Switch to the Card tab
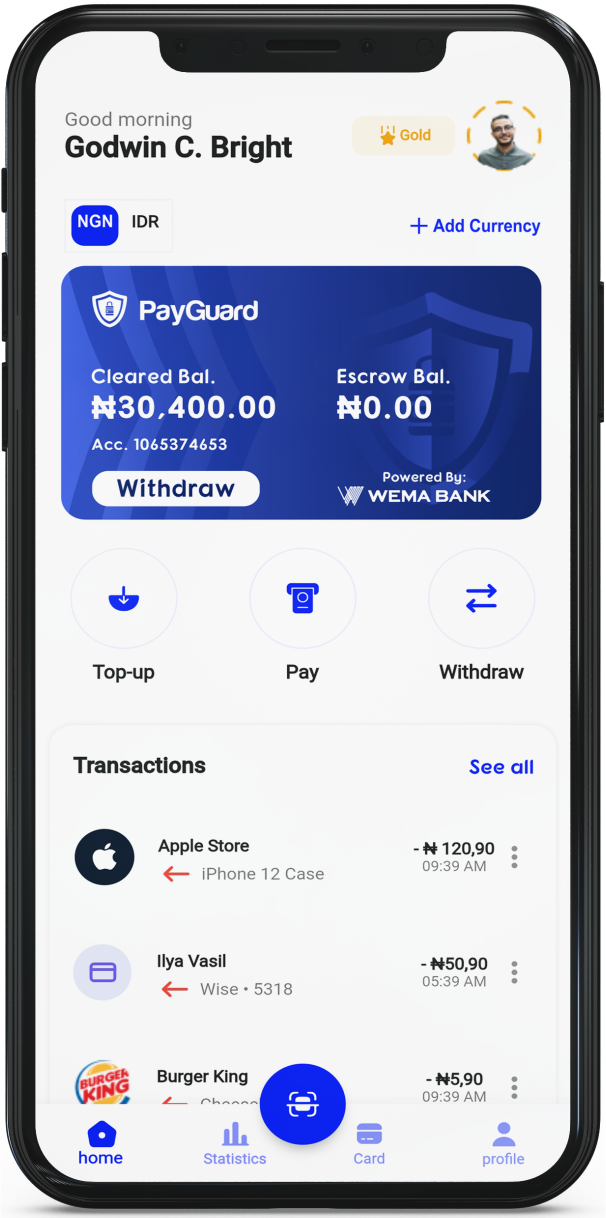The height and width of the screenshot is (1218, 606). click(369, 1144)
